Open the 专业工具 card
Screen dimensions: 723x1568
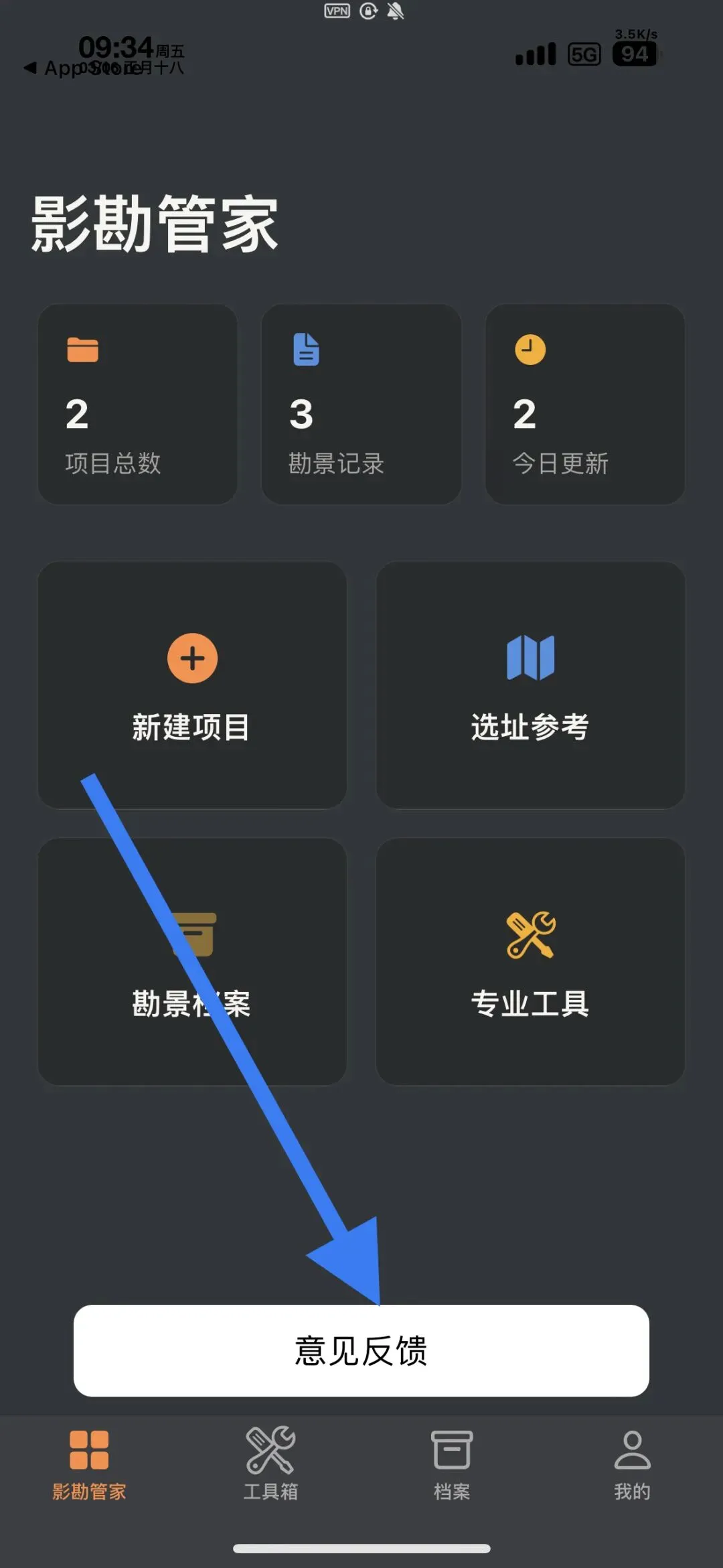coord(530,961)
